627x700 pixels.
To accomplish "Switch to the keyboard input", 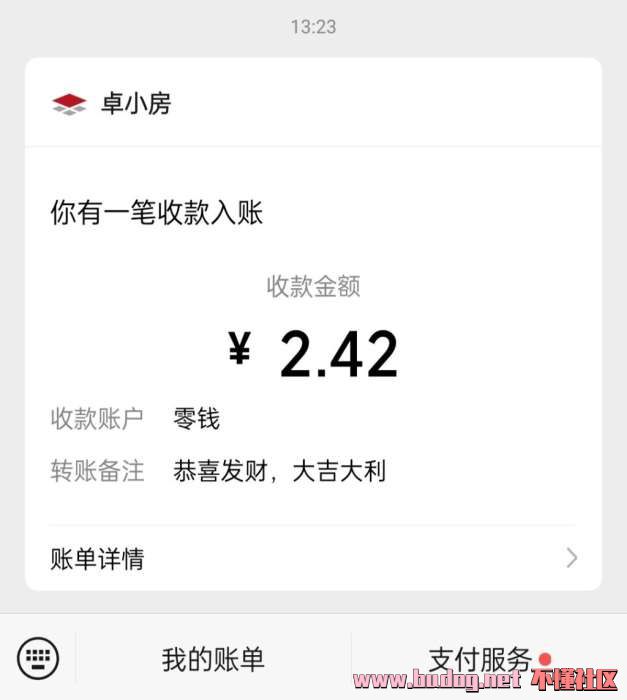I will click(x=38, y=658).
